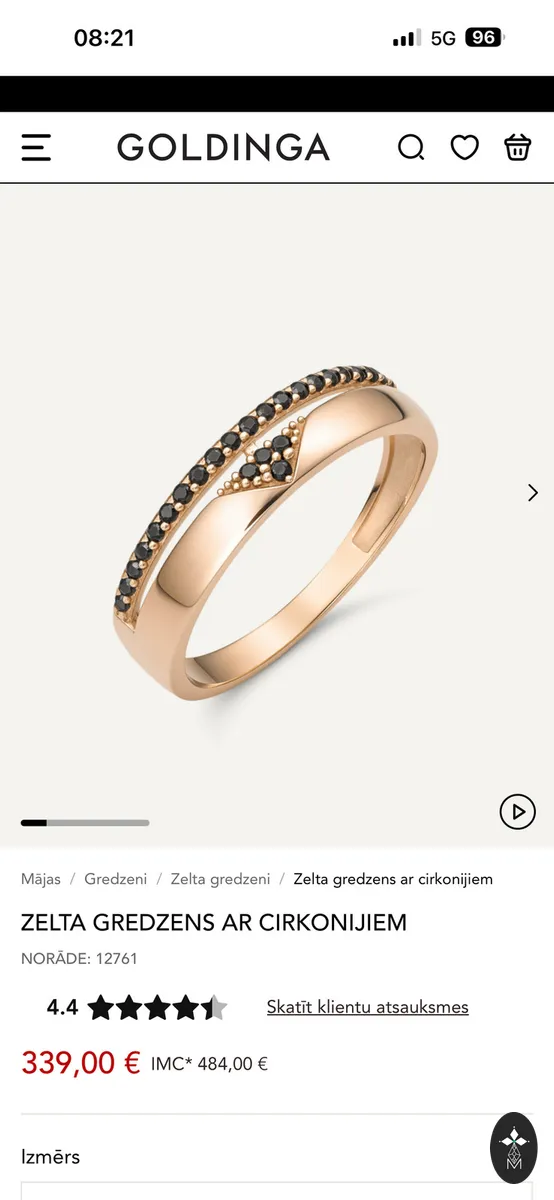Open the wishlist heart
Image resolution: width=554 pixels, height=1200 pixels.
464,148
